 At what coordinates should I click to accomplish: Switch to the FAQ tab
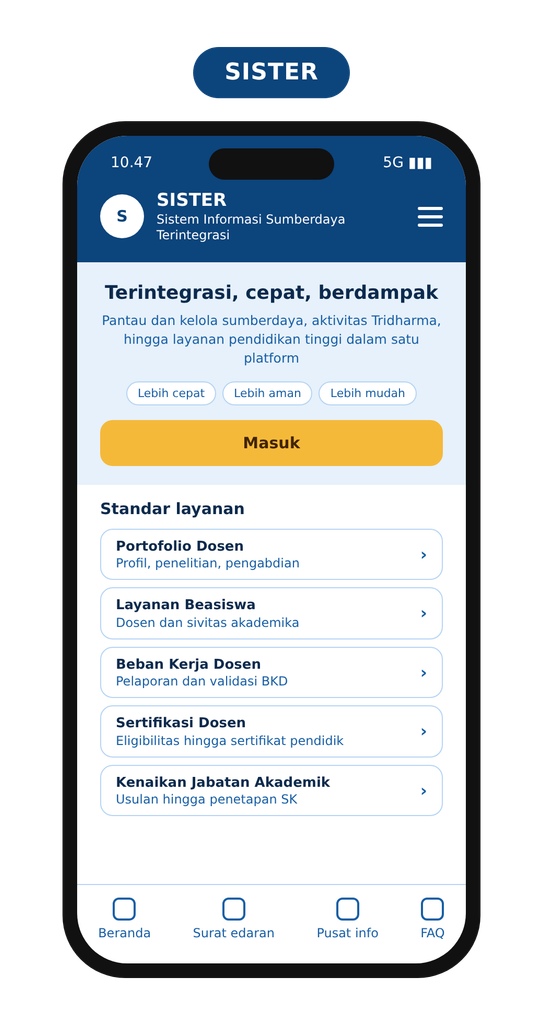click(x=432, y=919)
